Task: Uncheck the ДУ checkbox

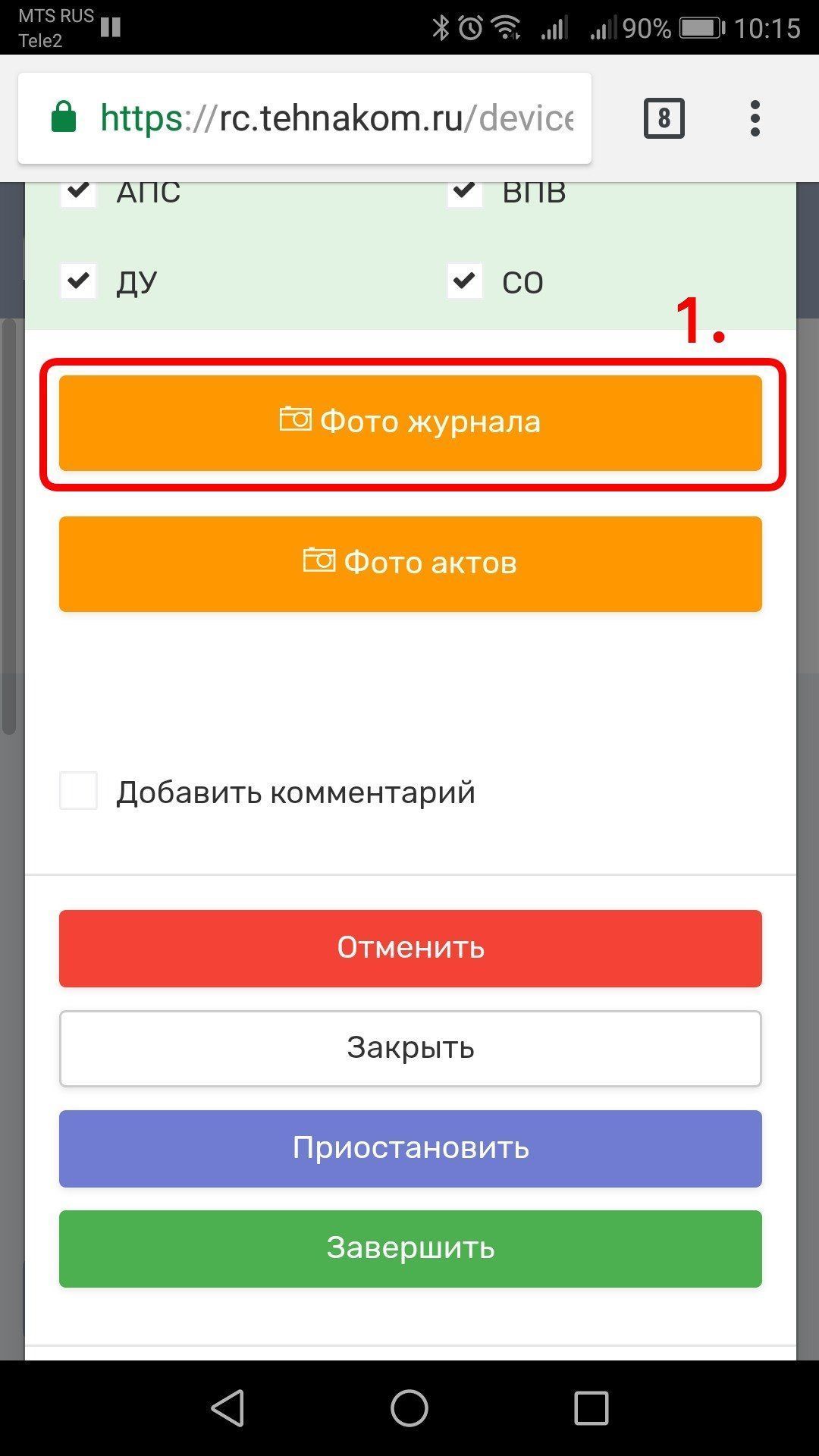Action: pos(79,281)
